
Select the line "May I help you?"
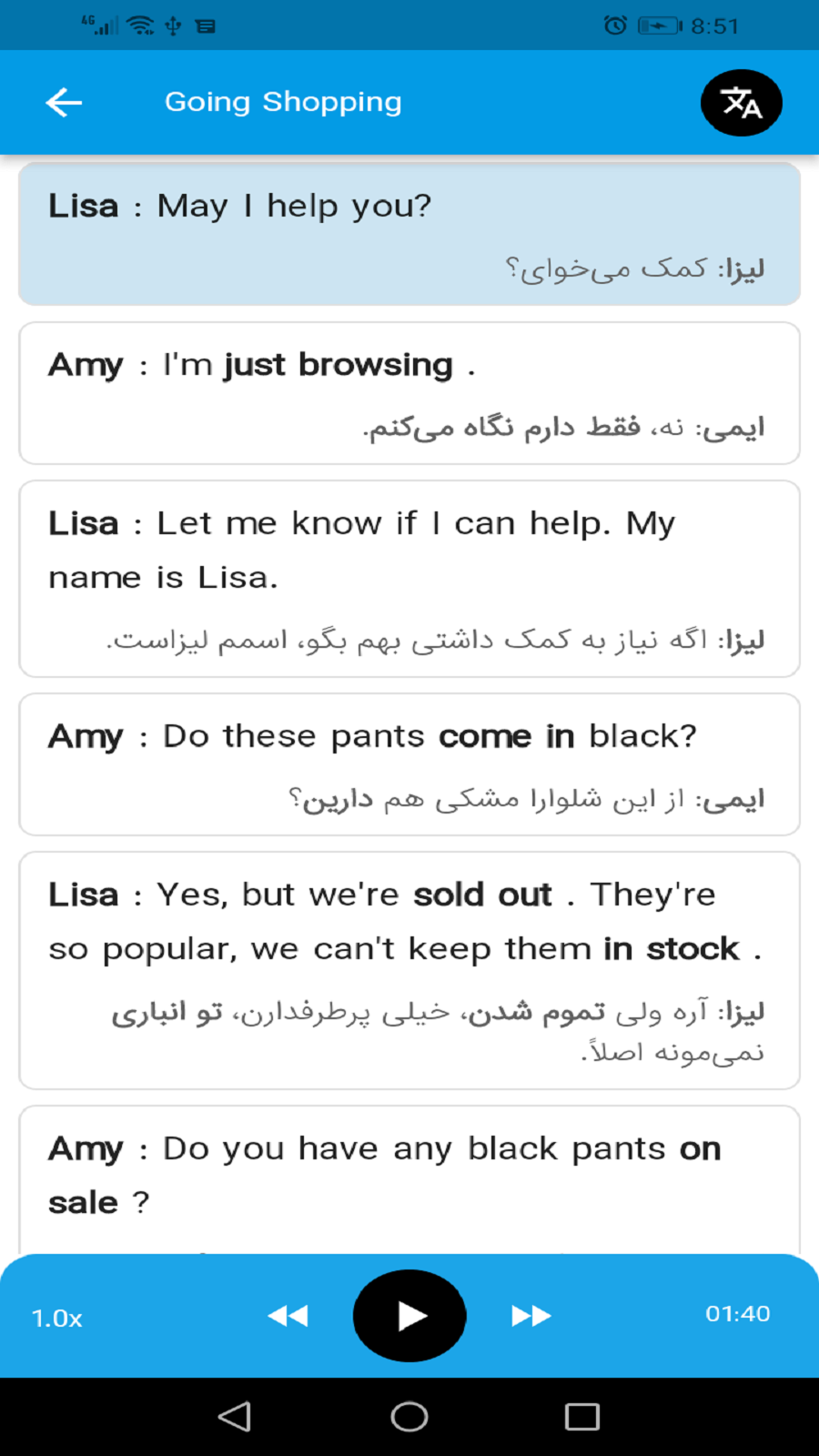pyautogui.click(x=409, y=235)
